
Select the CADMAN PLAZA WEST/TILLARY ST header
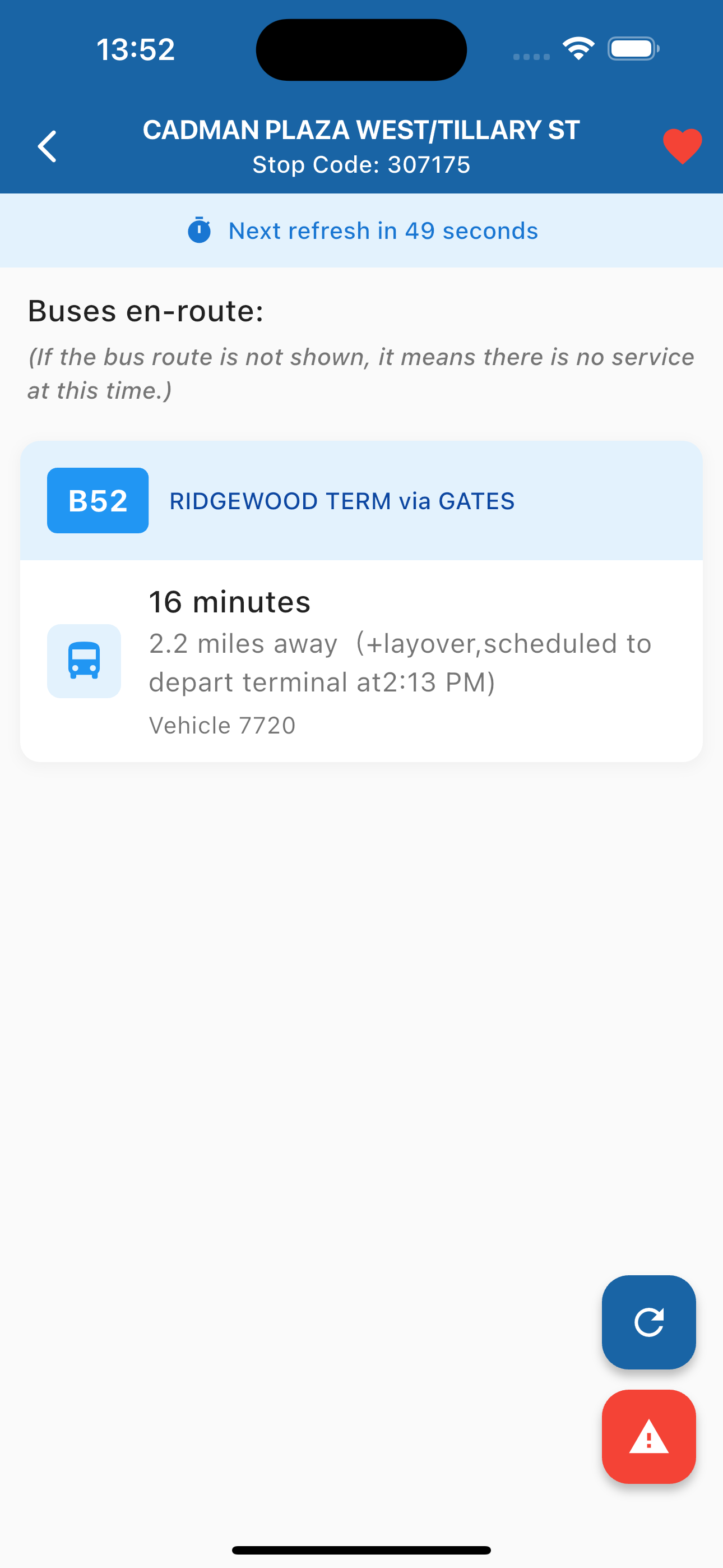[x=361, y=130]
